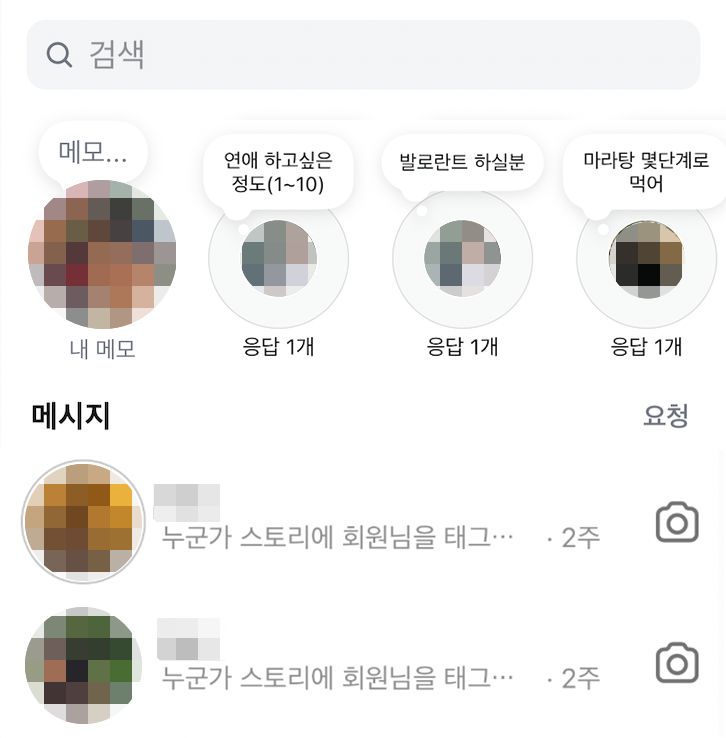This screenshot has height=738, width=726.
Task: Open message requests via 요청
Action: click(x=665, y=415)
